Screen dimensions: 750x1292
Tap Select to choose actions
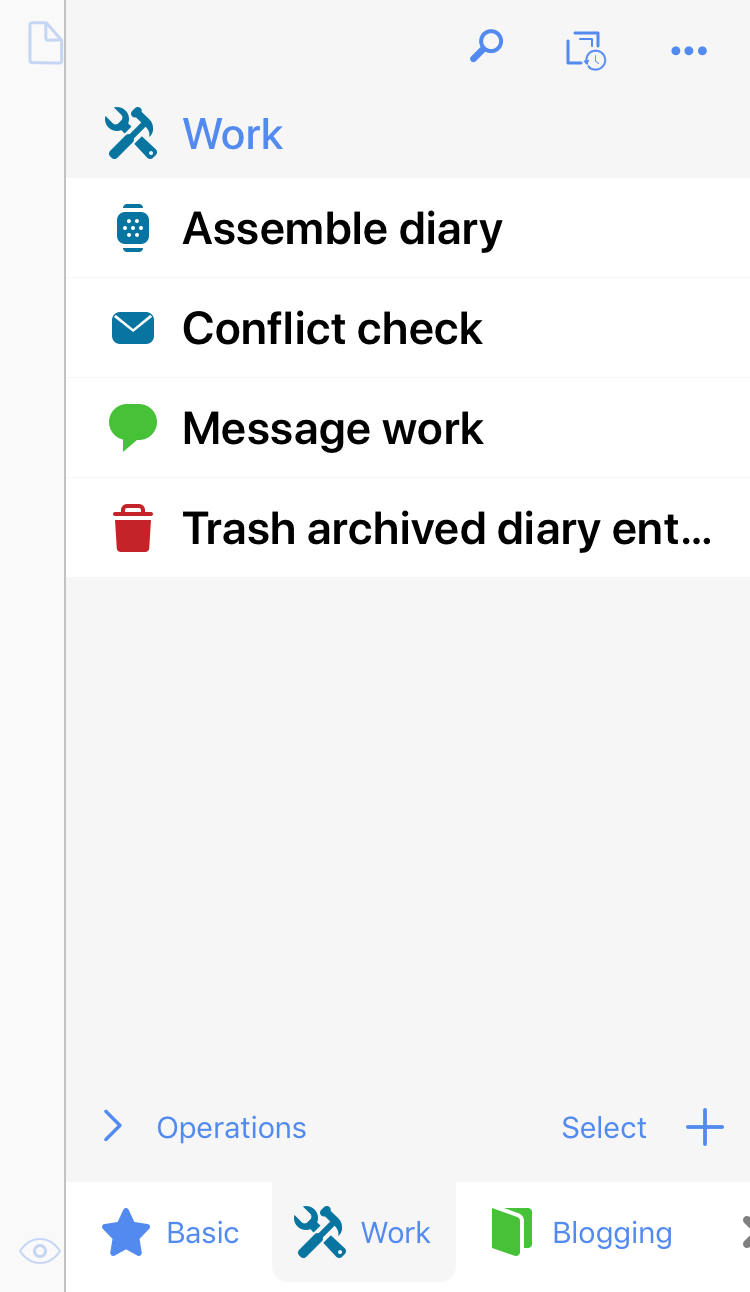[604, 1127]
